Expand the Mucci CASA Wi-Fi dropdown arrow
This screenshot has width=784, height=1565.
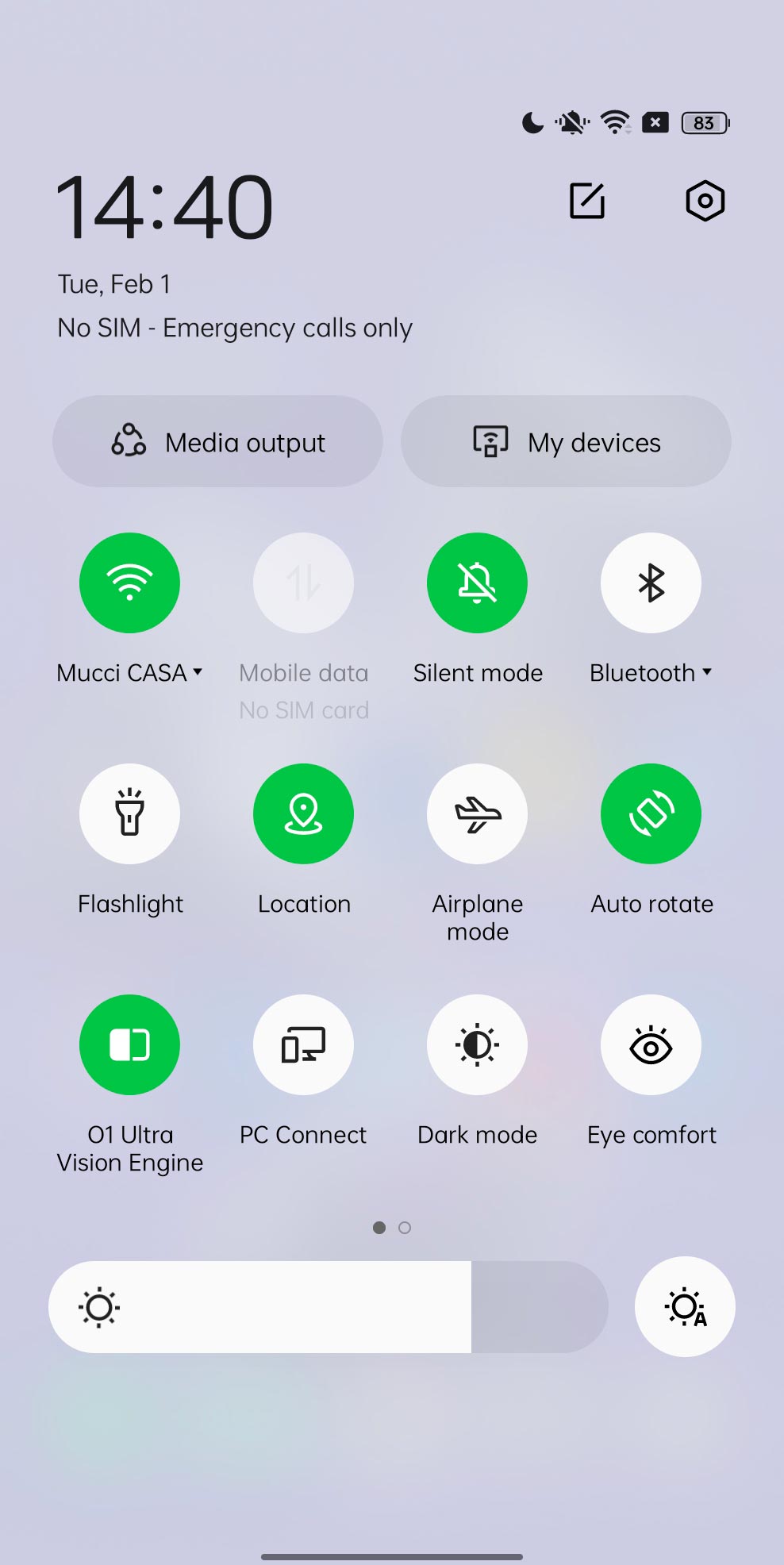[x=198, y=671]
